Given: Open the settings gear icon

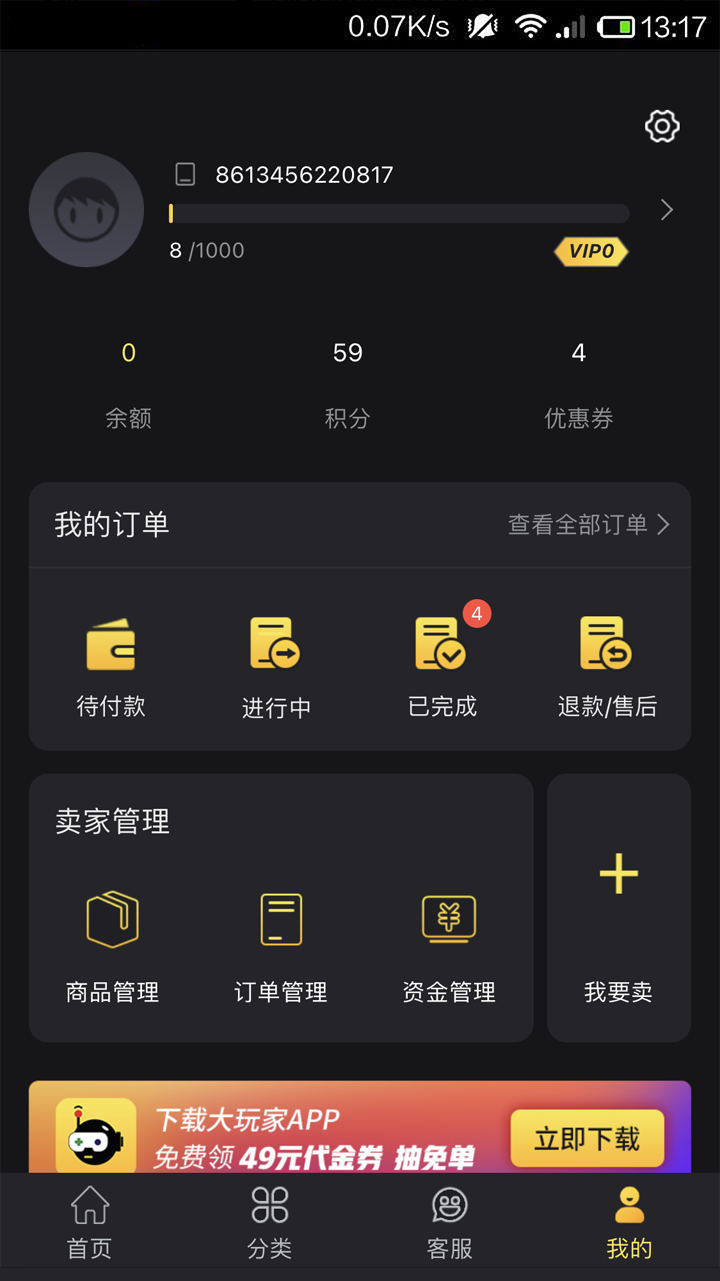Looking at the screenshot, I should [662, 126].
